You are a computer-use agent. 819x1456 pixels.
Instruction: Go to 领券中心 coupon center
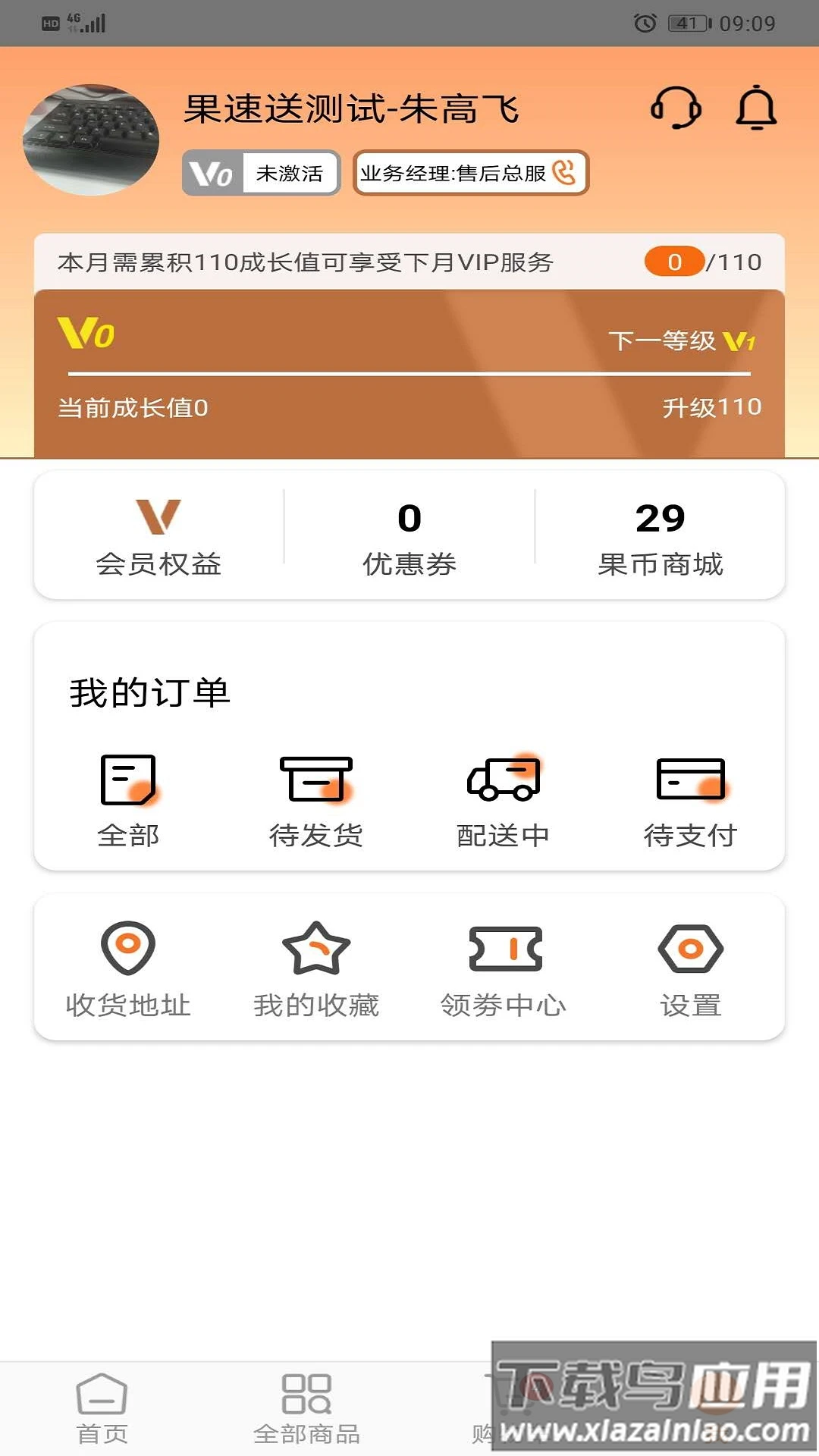pyautogui.click(x=503, y=968)
